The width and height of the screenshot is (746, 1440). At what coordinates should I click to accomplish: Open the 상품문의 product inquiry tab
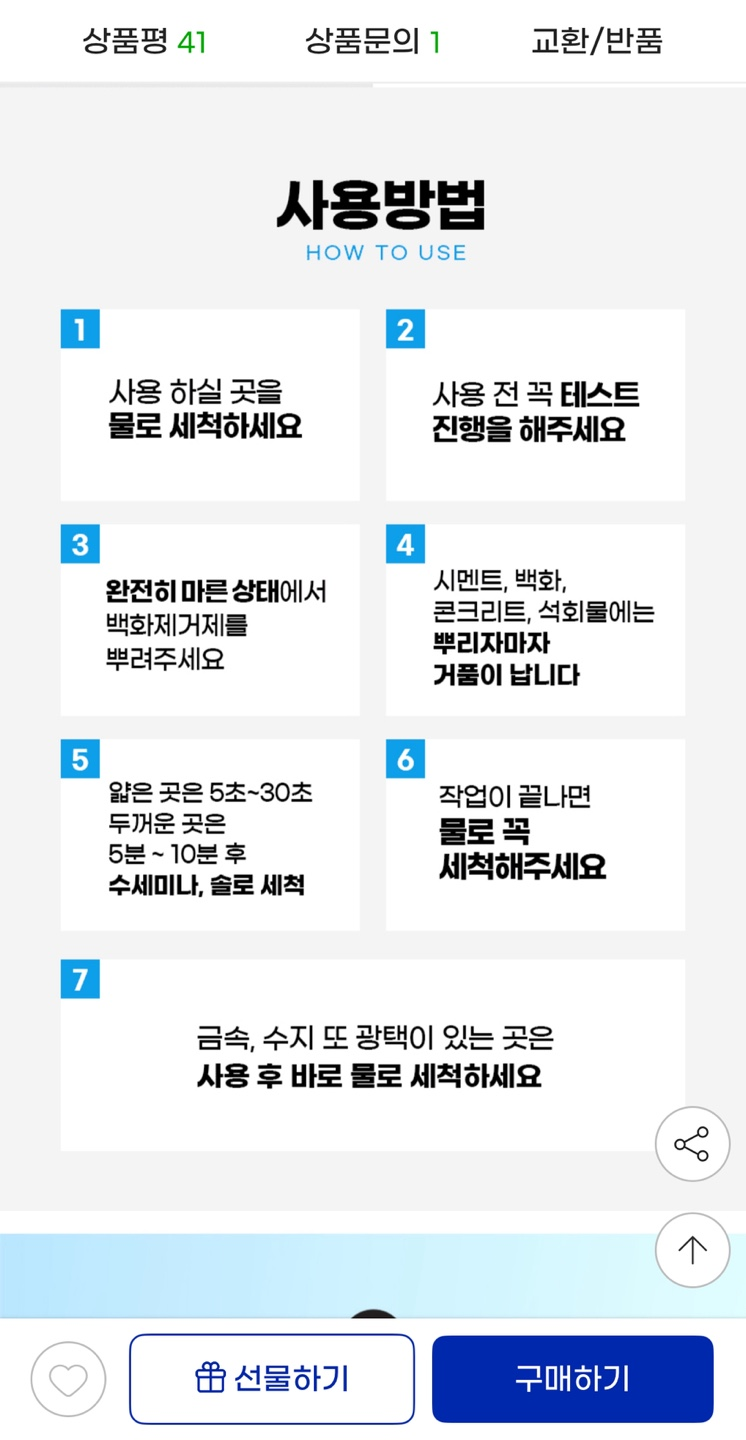[372, 41]
